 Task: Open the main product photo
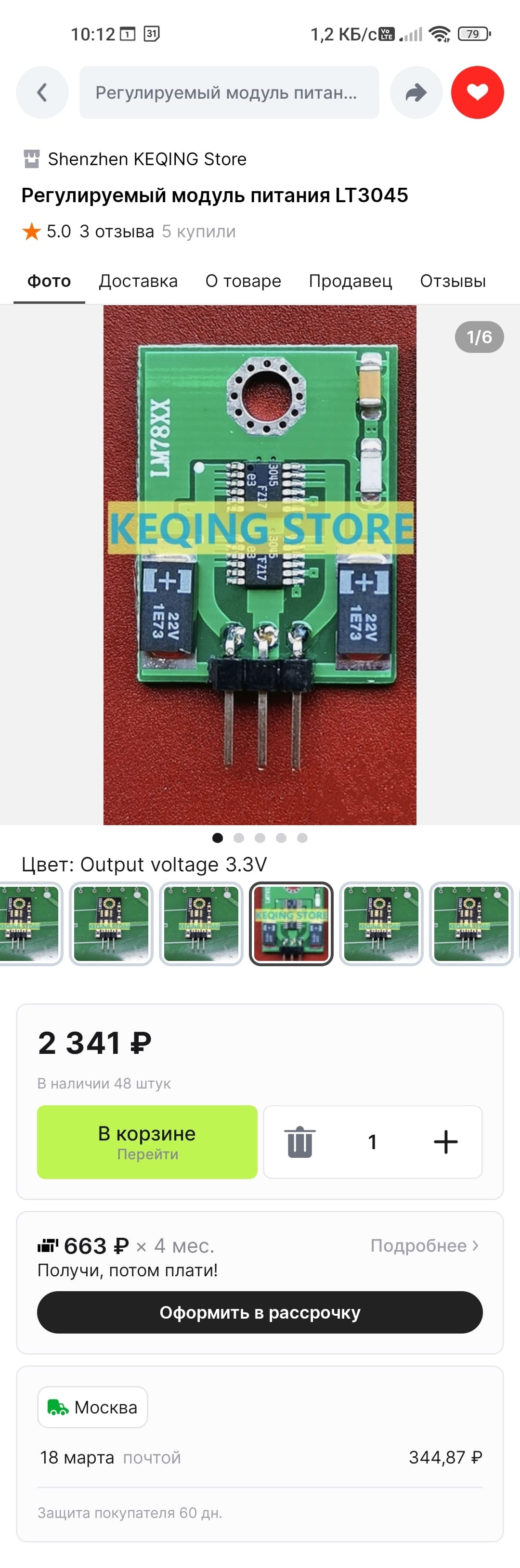260,565
